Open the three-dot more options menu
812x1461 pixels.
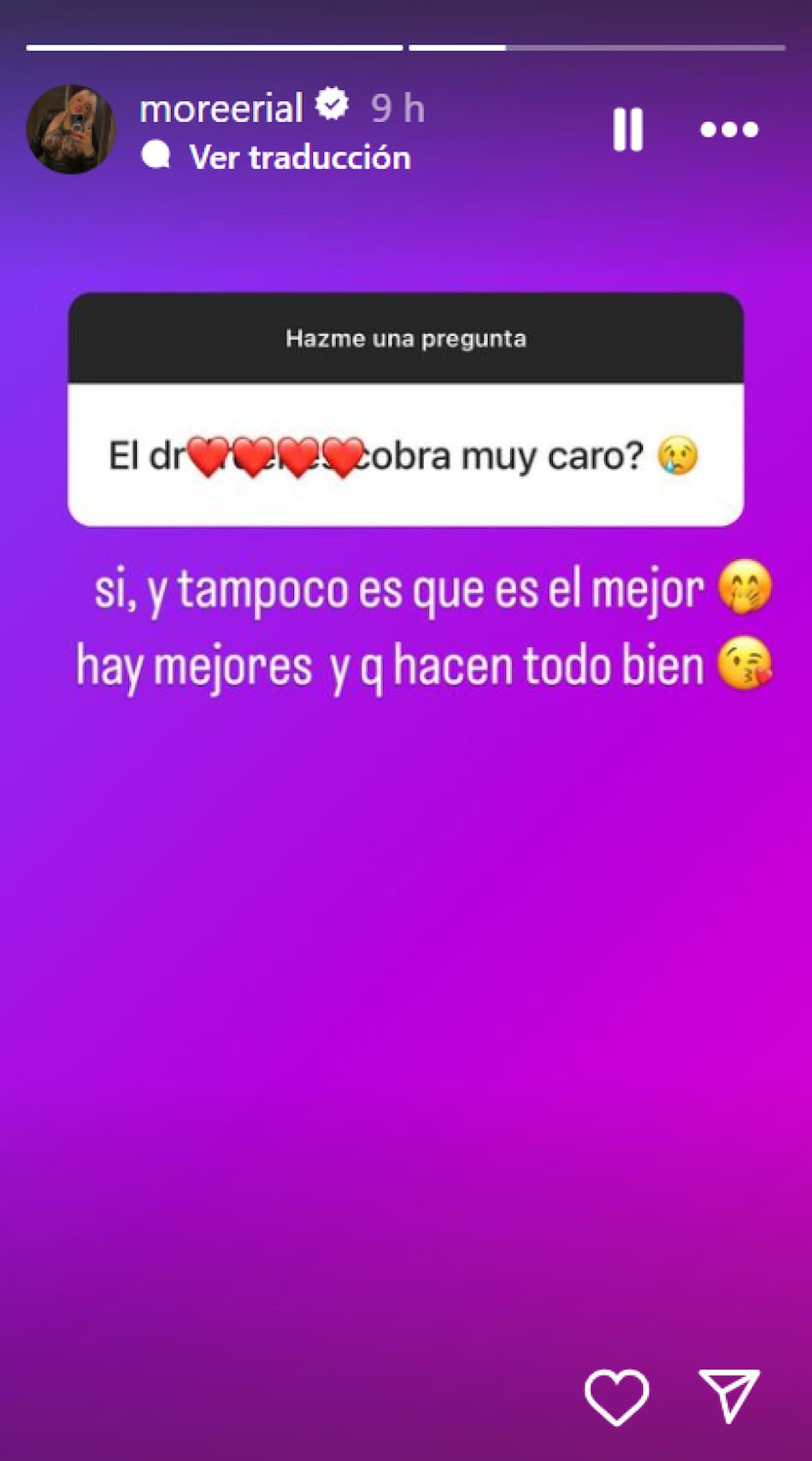(x=729, y=130)
